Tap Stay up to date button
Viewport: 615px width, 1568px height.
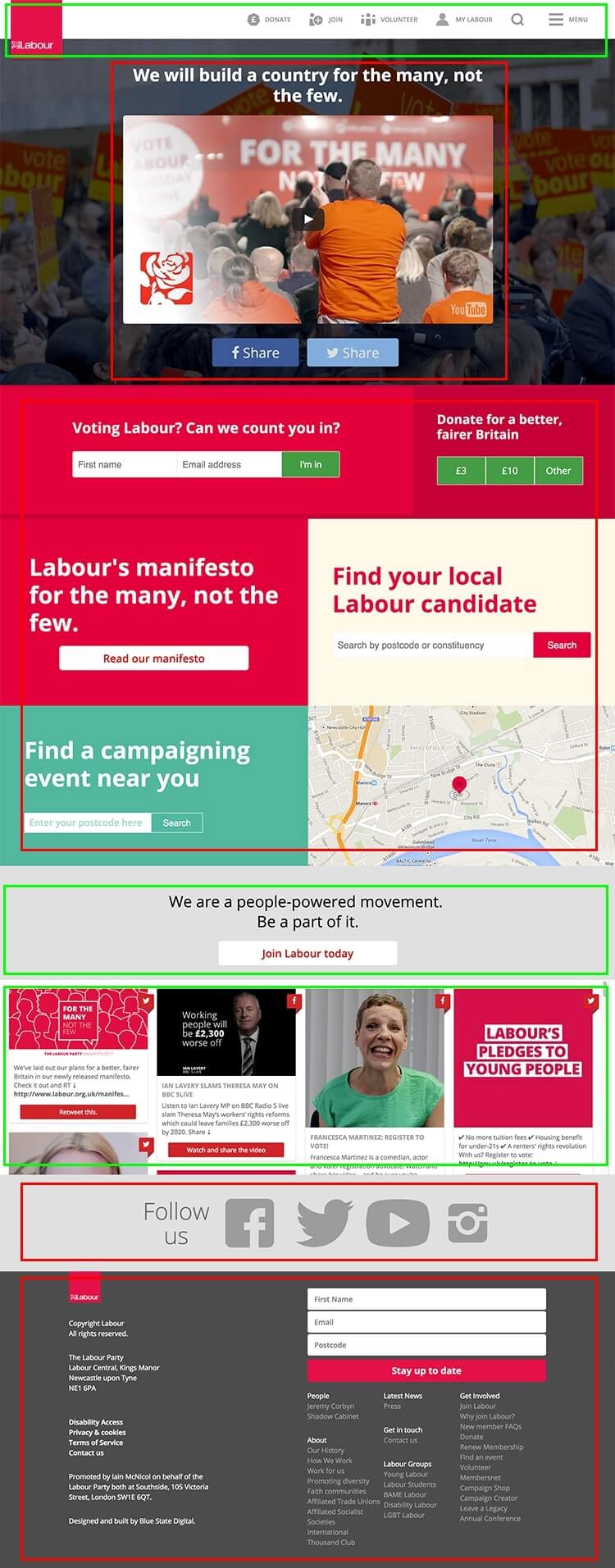pos(426,1370)
